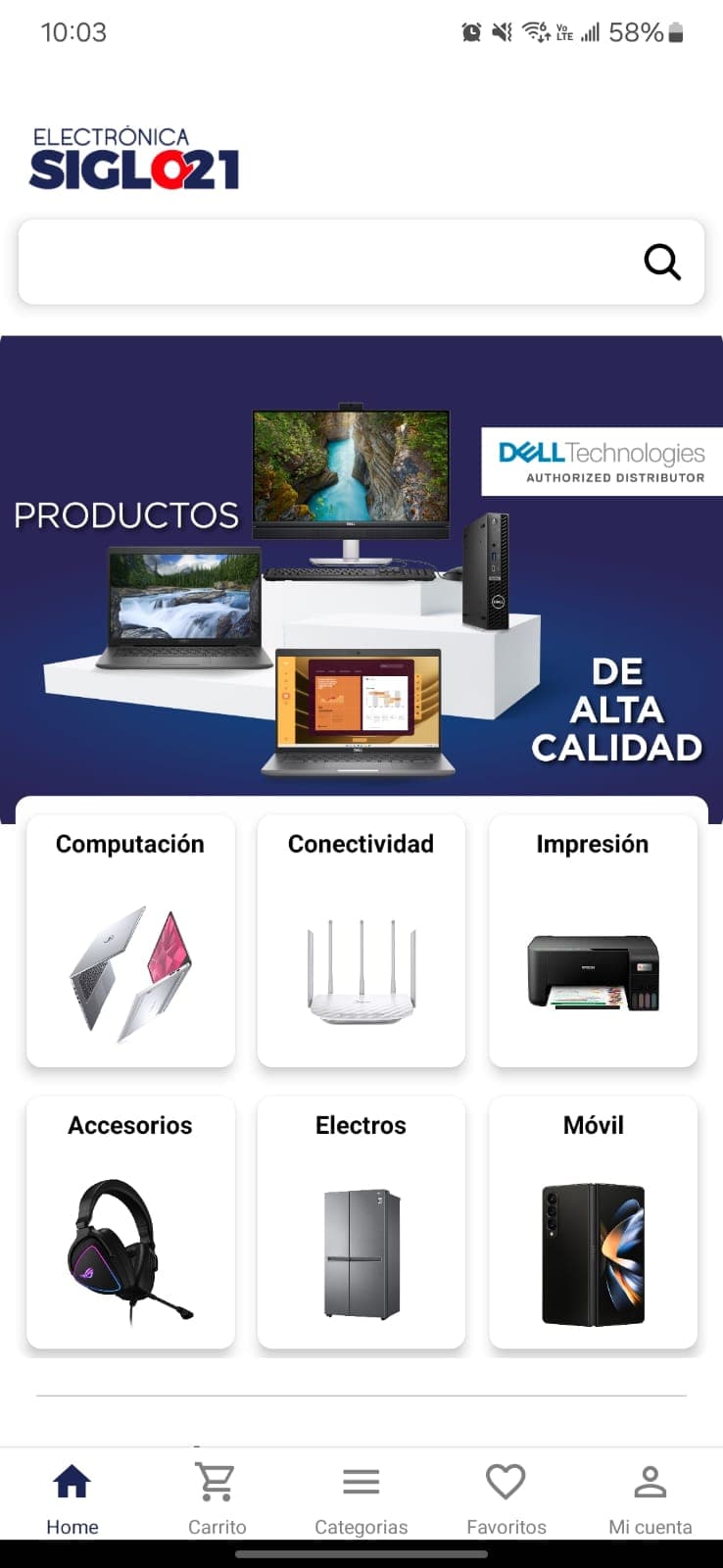The width and height of the screenshot is (723, 1568).
Task: View the Accesorios category
Action: point(130,1222)
